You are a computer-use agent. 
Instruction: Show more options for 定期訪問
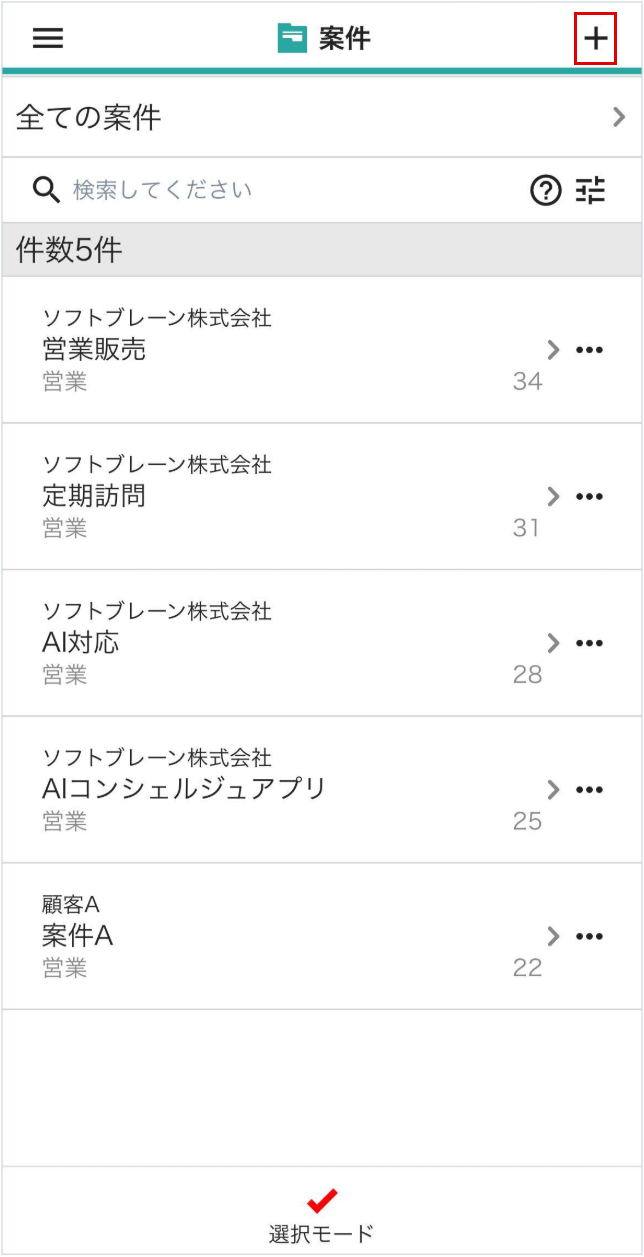[590, 496]
